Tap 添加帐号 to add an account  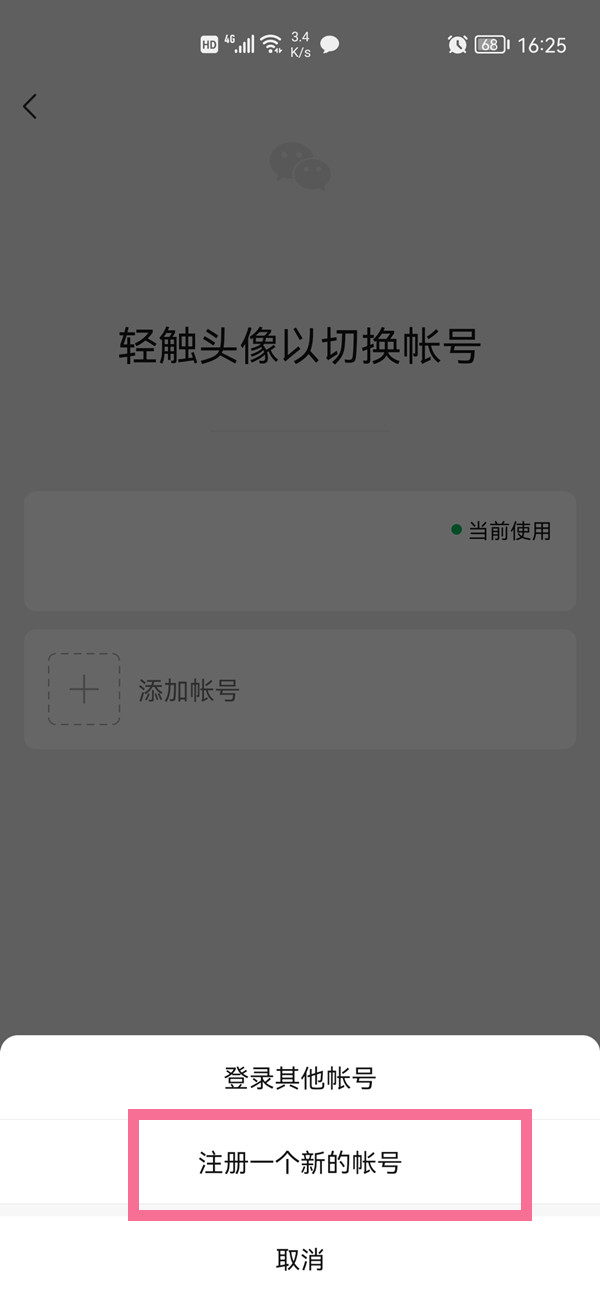pyautogui.click(x=188, y=690)
